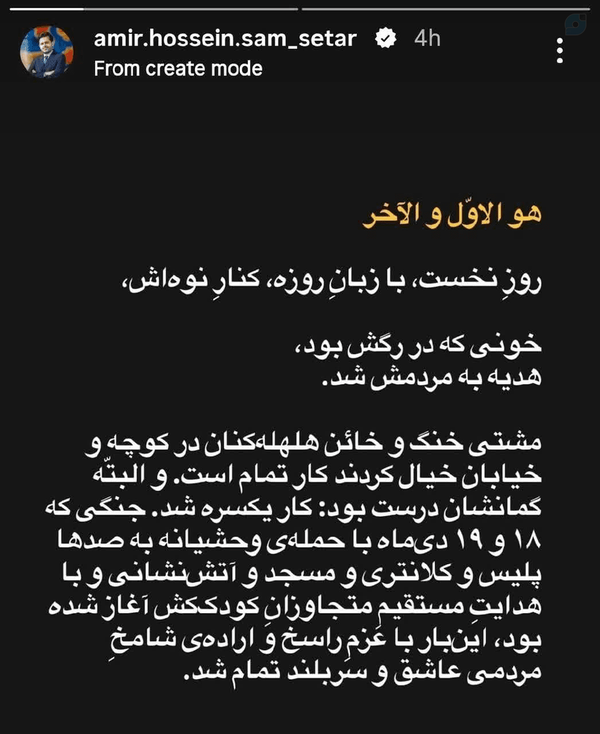The image size is (600, 734).
Task: Tap the amir.hossein.sam_setar username
Action: point(225,38)
